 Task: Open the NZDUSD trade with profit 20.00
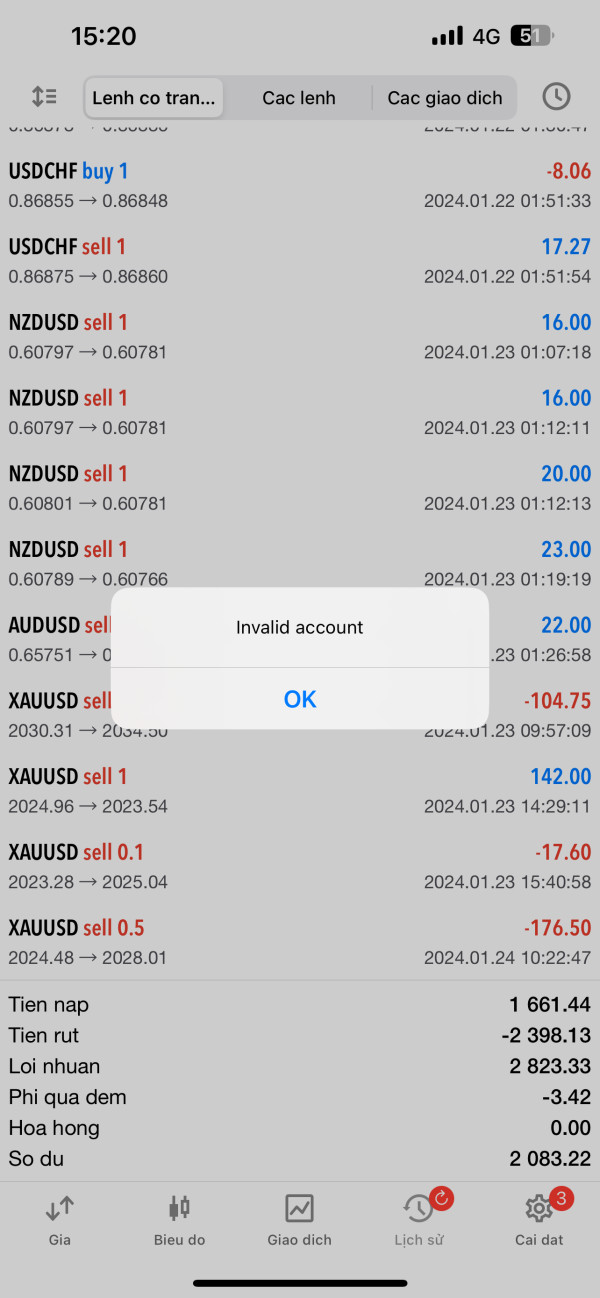click(x=300, y=488)
